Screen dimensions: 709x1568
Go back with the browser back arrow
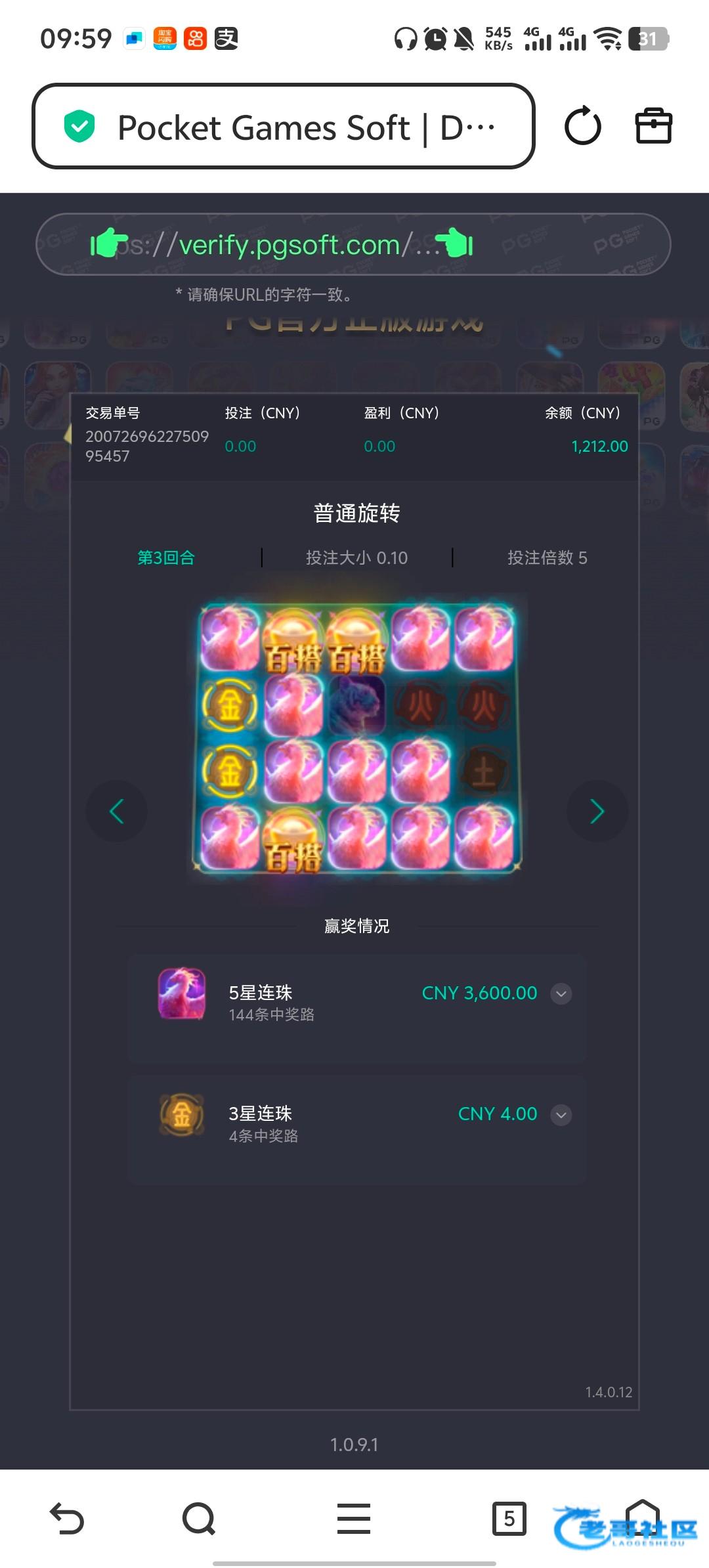(x=67, y=1519)
